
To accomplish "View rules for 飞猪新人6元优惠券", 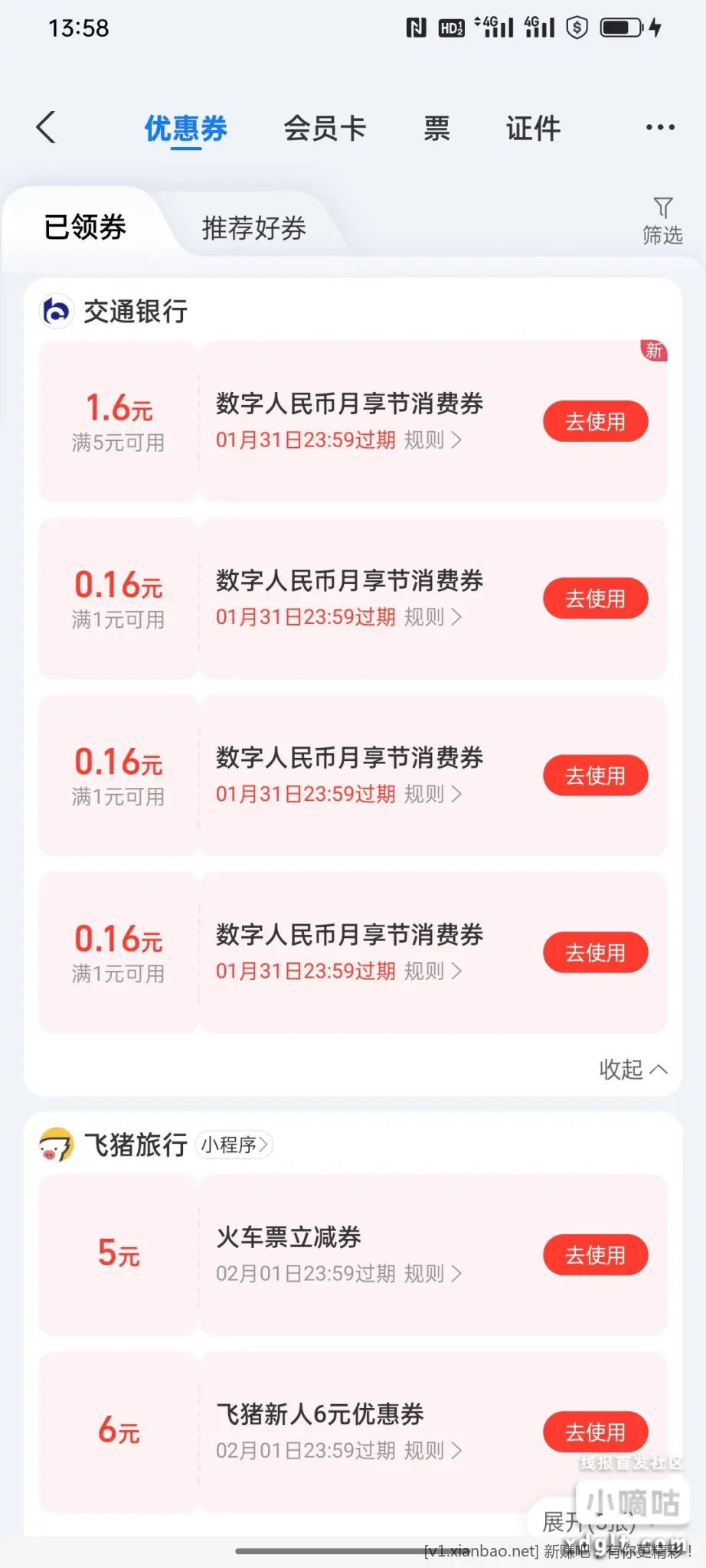I will (x=433, y=1450).
